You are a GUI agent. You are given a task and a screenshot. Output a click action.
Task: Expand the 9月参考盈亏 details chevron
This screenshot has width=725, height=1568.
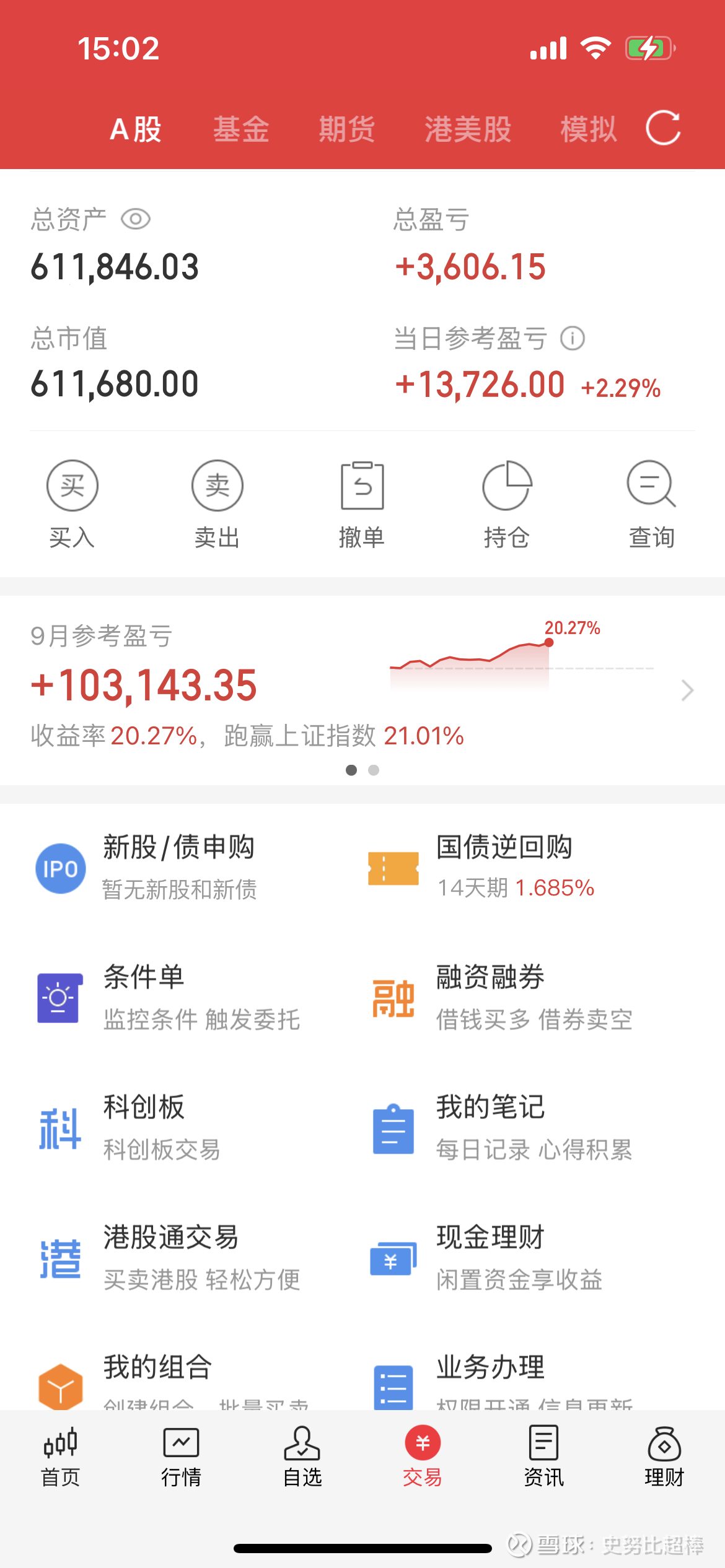coord(687,690)
